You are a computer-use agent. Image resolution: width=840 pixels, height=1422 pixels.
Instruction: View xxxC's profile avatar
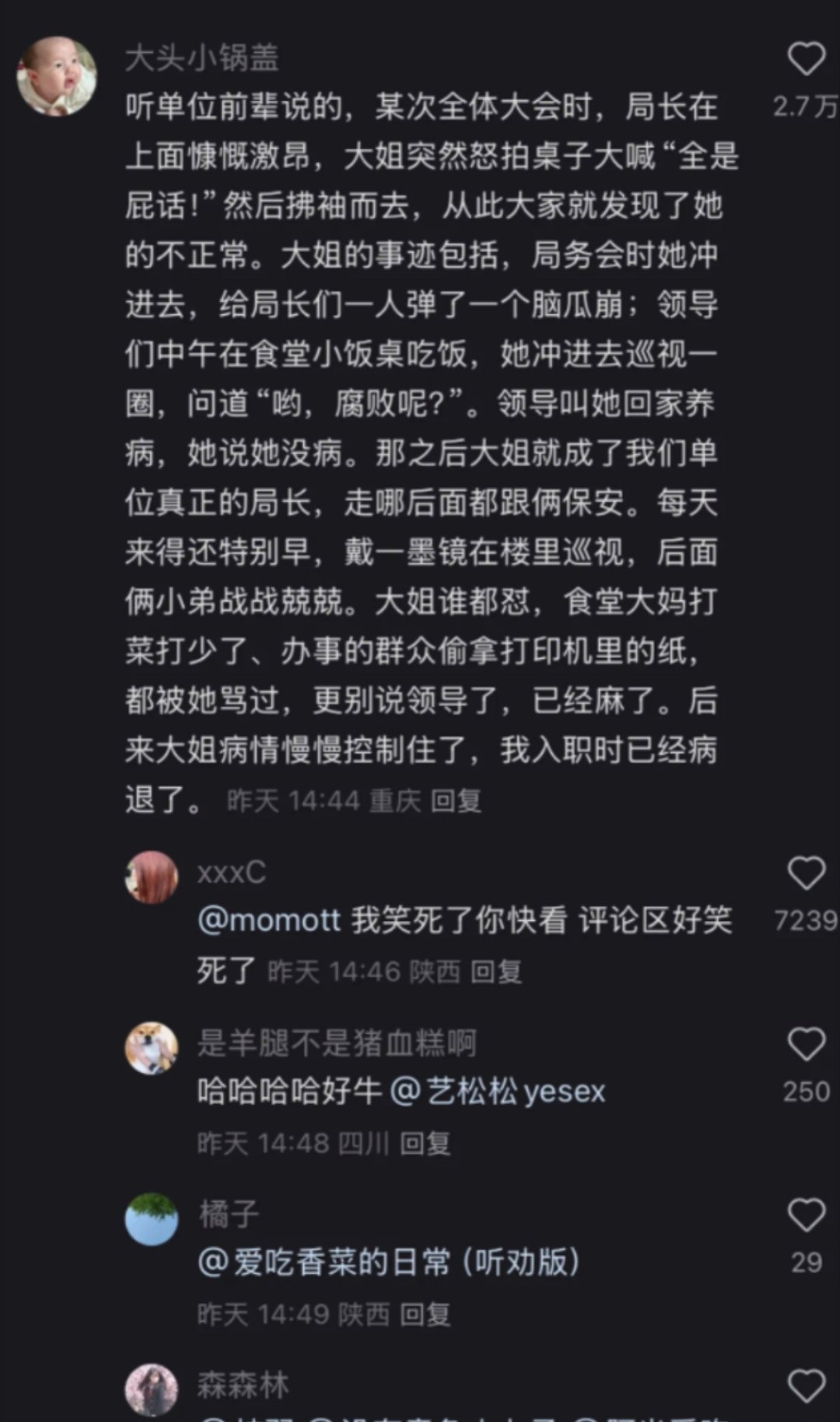coord(152,877)
